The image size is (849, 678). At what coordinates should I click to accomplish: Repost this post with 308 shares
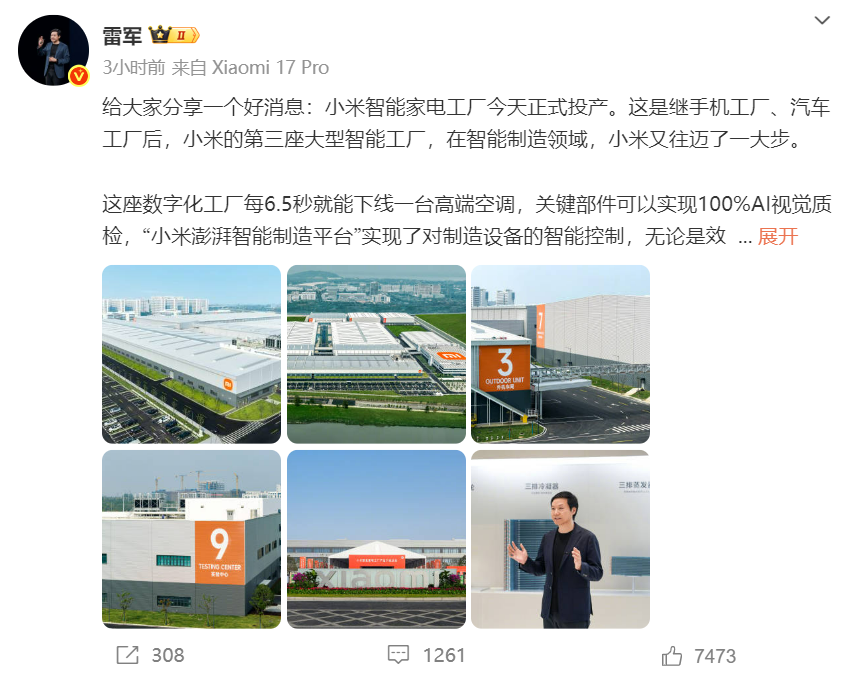click(150, 655)
